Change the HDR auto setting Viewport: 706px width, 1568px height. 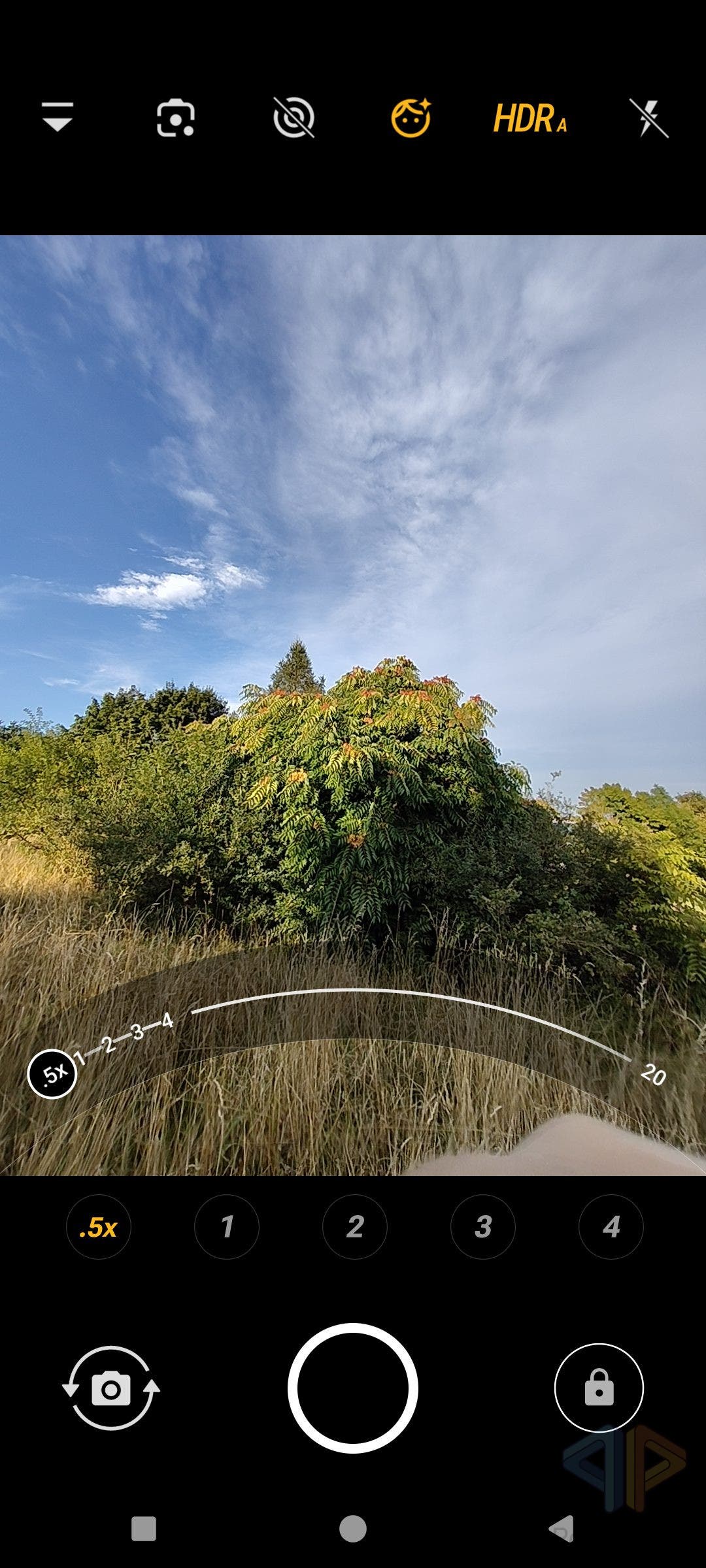(x=529, y=118)
